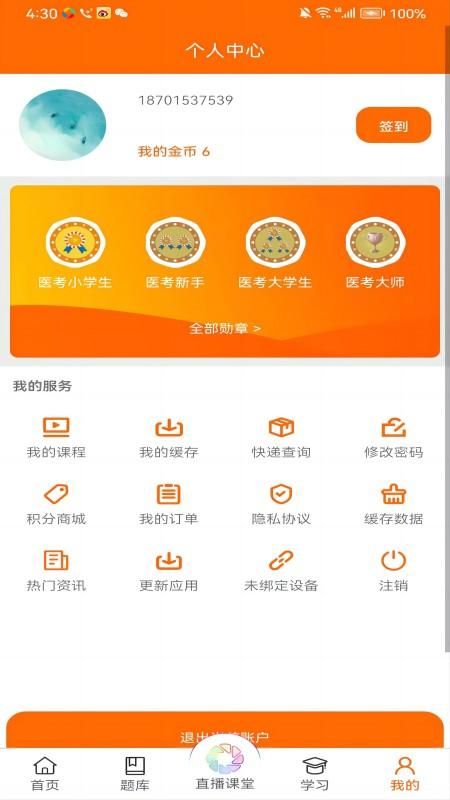Image resolution: width=450 pixels, height=800 pixels.
Task: Log out with the orange bottom button
Action: click(x=225, y=730)
